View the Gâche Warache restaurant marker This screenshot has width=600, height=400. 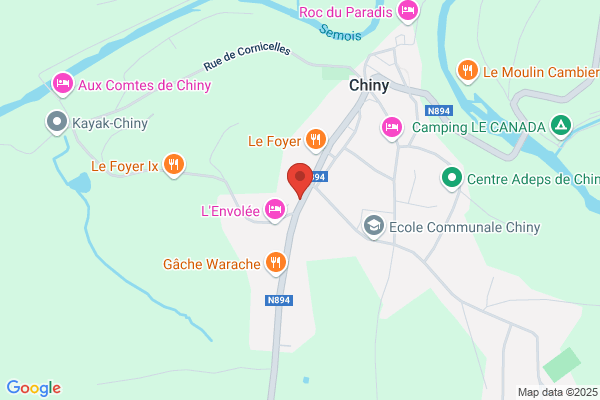pyautogui.click(x=276, y=263)
